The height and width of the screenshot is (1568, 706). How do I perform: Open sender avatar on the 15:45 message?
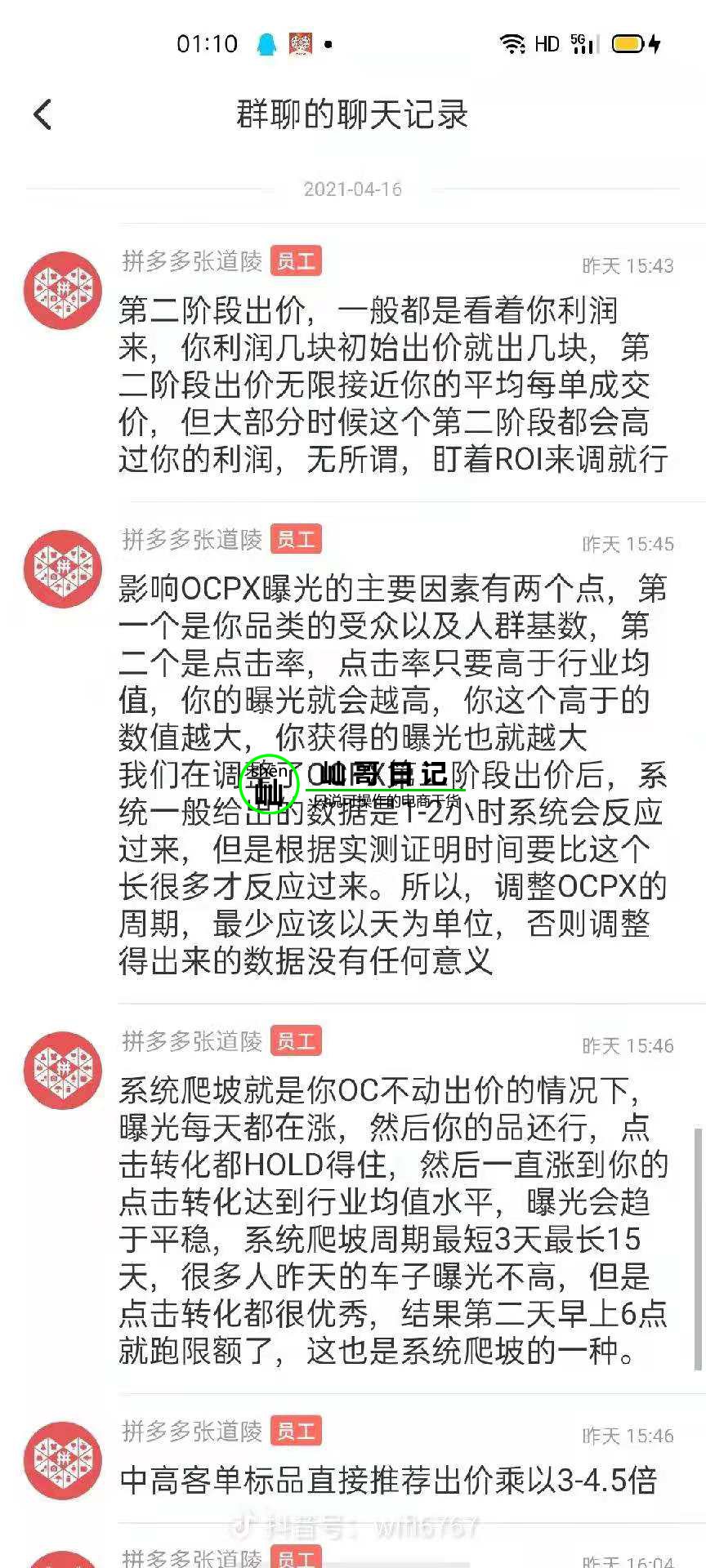pyautogui.click(x=62, y=568)
